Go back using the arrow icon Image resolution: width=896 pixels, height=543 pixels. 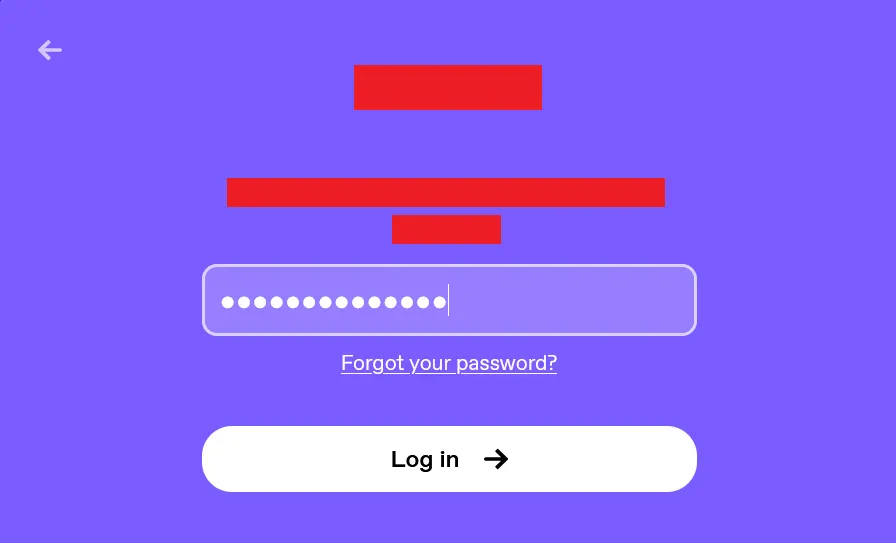point(50,50)
